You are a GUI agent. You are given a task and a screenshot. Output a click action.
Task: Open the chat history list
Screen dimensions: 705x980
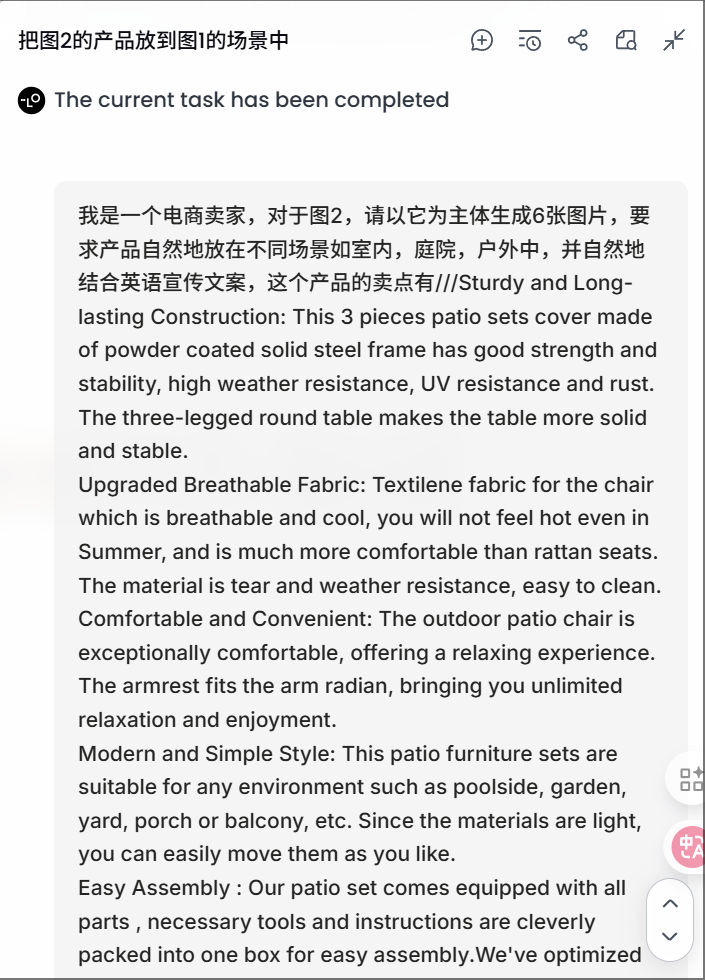point(530,41)
